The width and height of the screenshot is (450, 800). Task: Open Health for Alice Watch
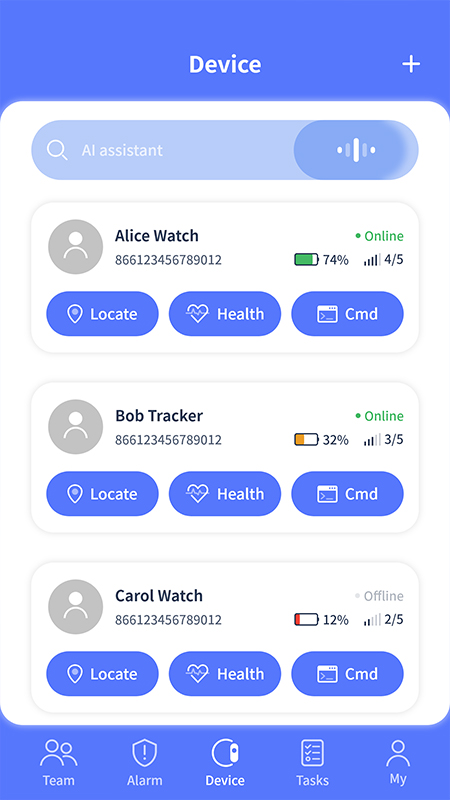click(x=225, y=314)
